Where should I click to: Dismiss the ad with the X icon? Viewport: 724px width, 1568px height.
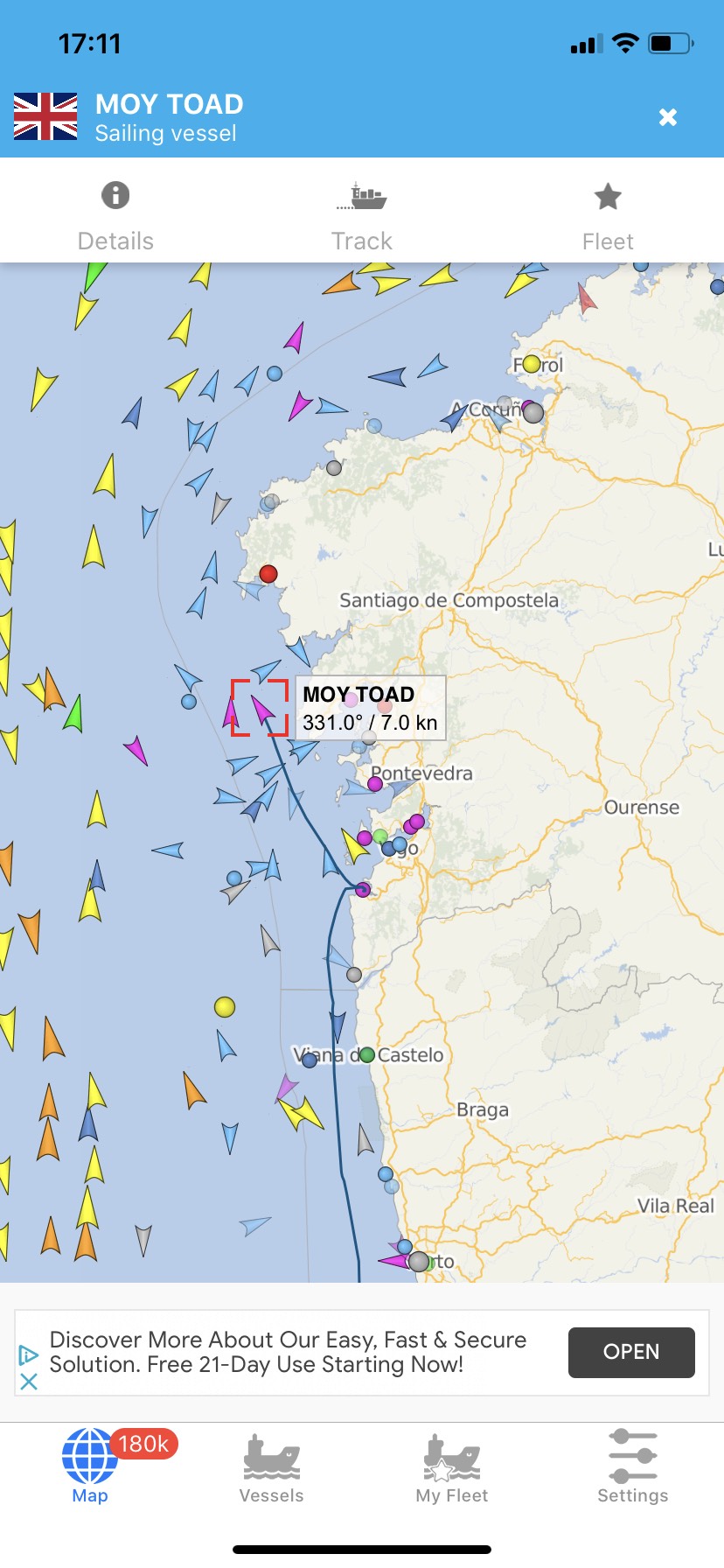tap(29, 1382)
